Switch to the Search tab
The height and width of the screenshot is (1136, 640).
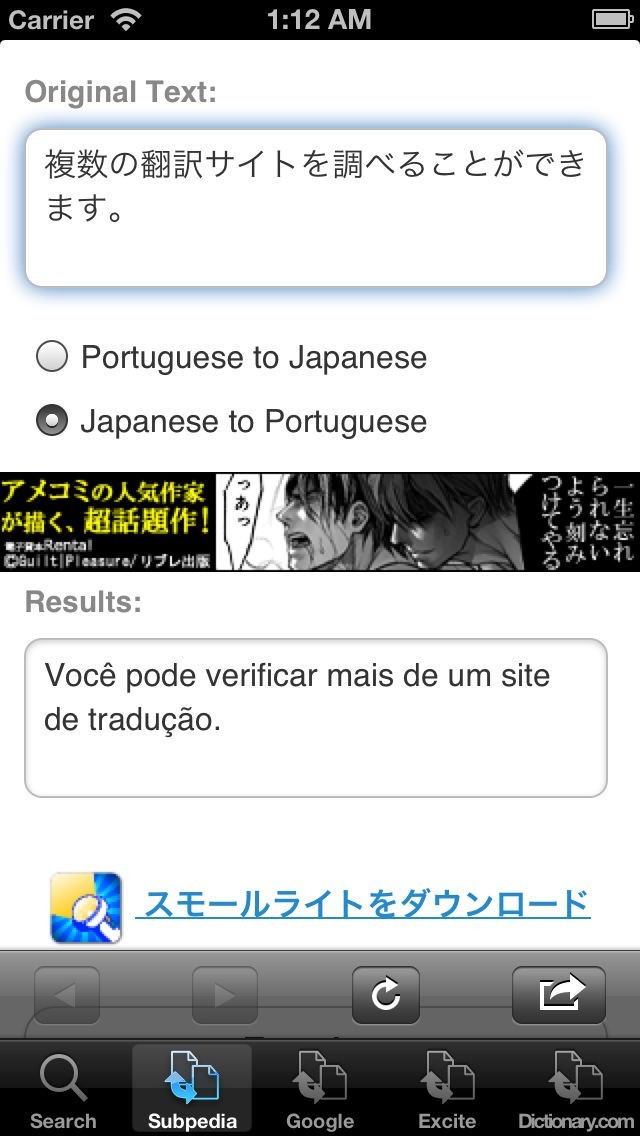click(x=63, y=1092)
